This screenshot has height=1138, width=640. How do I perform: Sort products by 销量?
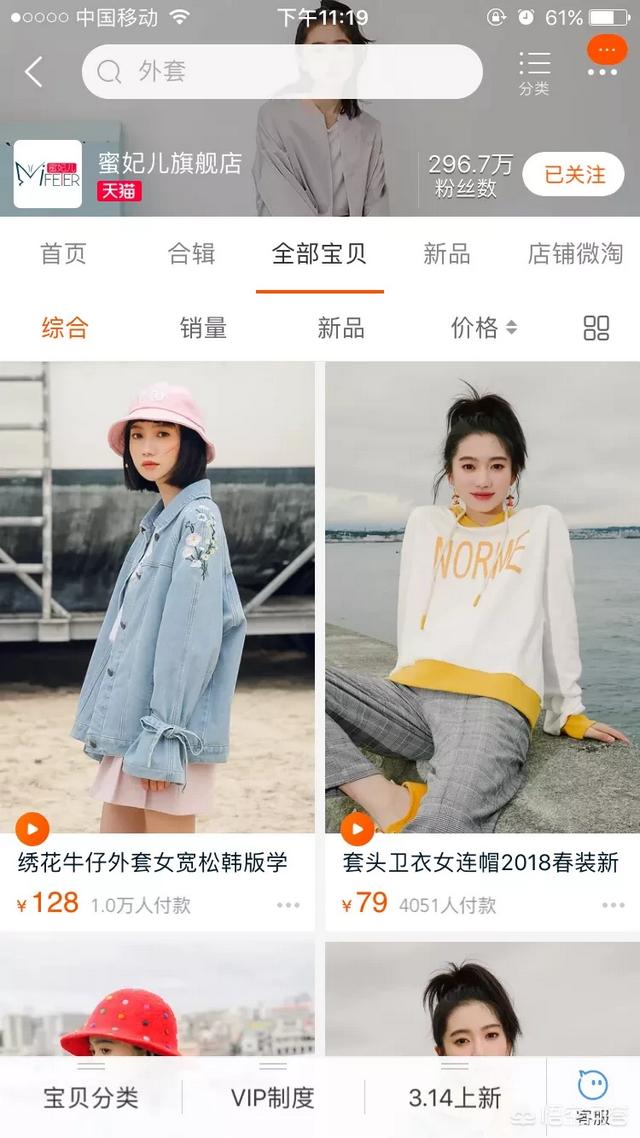tap(203, 328)
